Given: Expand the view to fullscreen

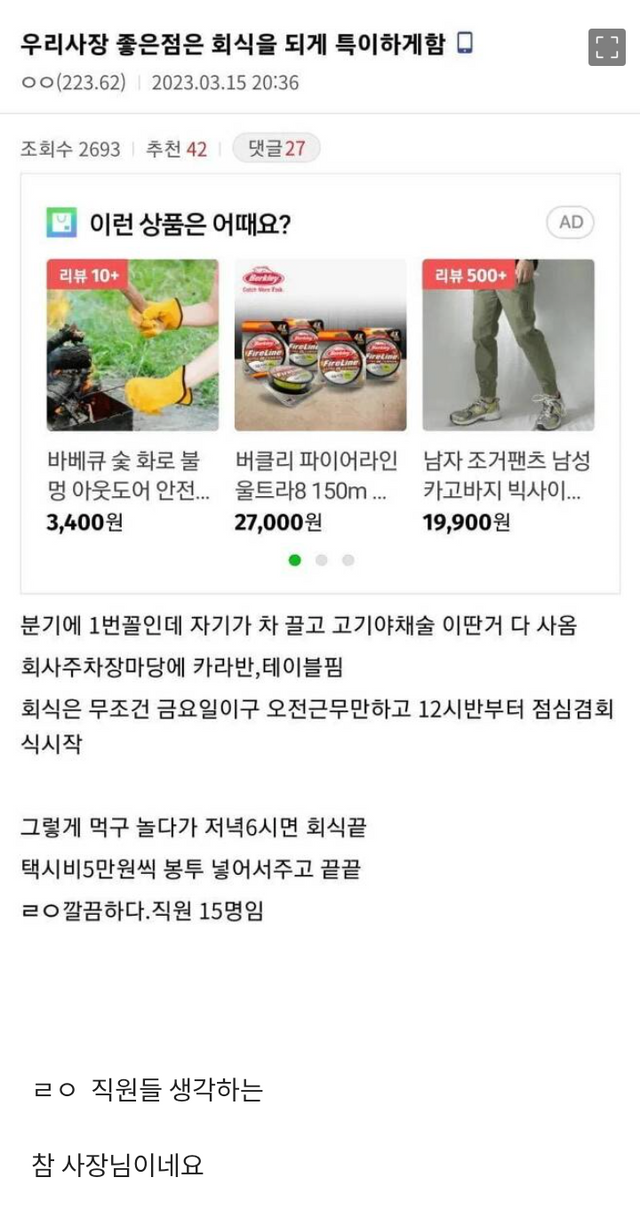Looking at the screenshot, I should (x=606, y=47).
